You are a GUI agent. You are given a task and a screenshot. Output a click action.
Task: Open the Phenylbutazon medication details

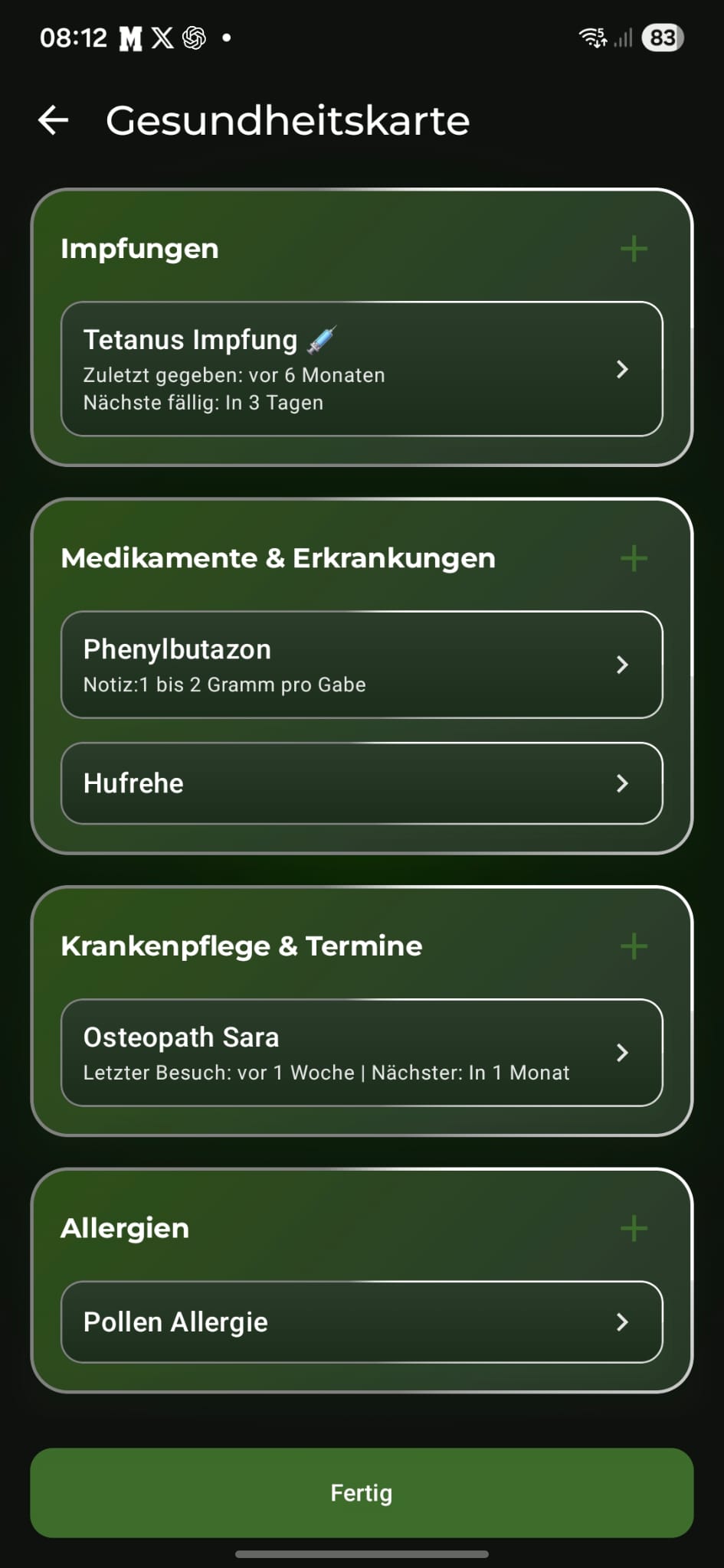[x=362, y=665]
